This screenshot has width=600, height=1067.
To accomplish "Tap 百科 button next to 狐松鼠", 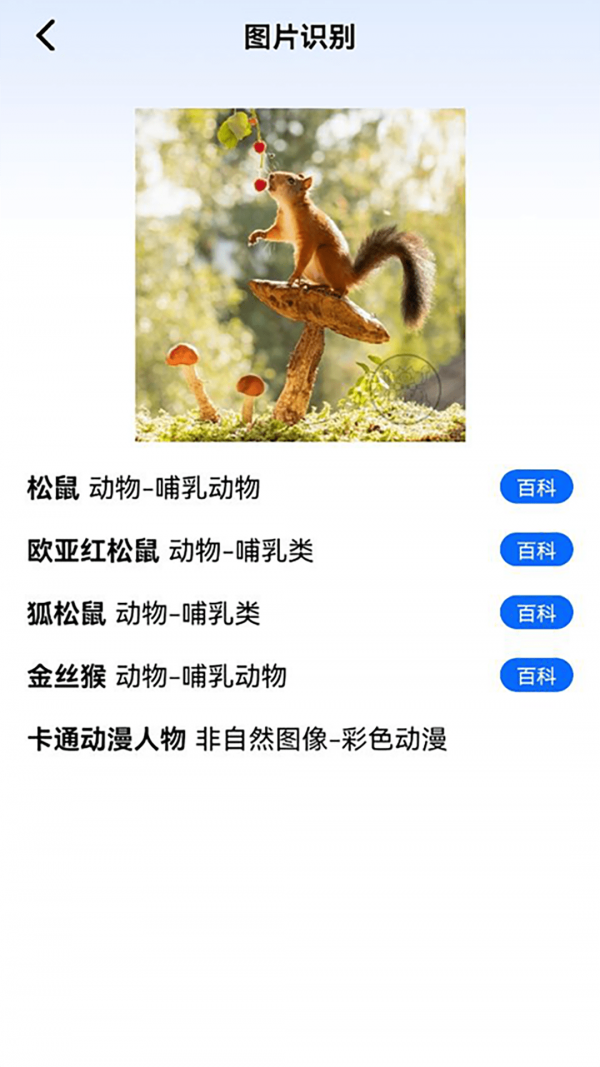I will (x=536, y=613).
